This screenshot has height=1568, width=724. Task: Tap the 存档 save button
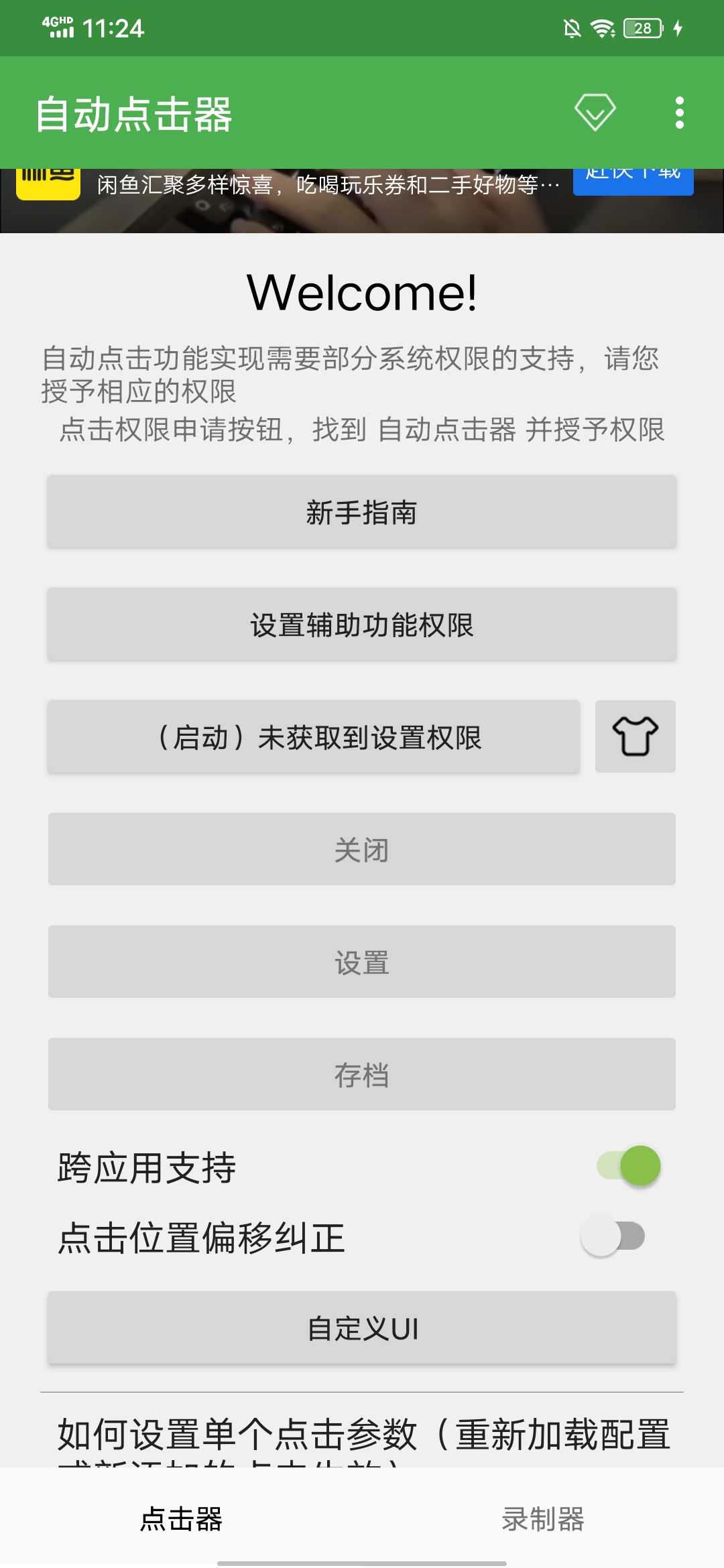[362, 1075]
